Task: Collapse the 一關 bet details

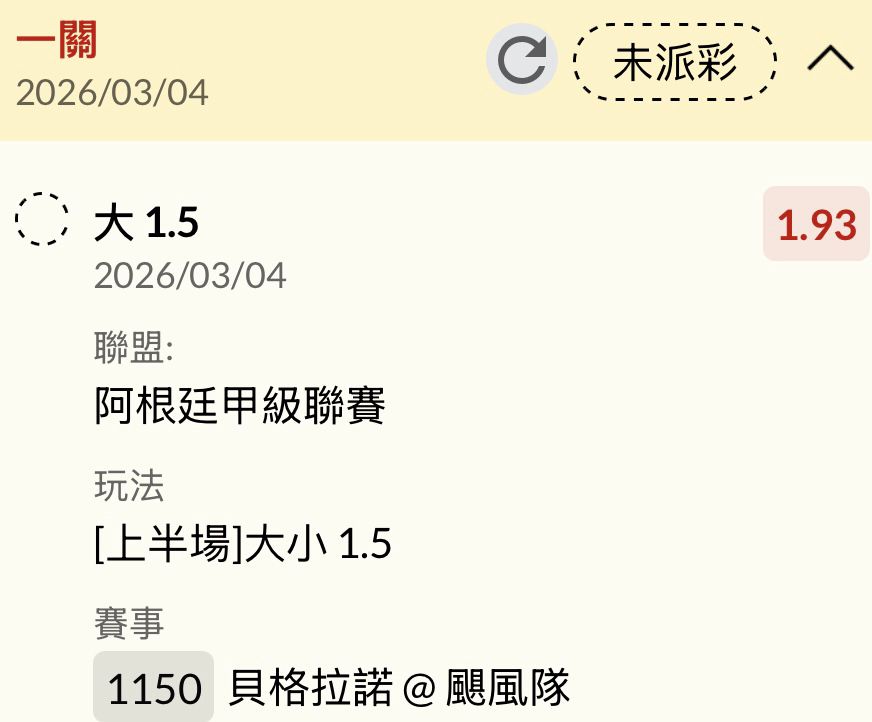Action: (x=829, y=61)
